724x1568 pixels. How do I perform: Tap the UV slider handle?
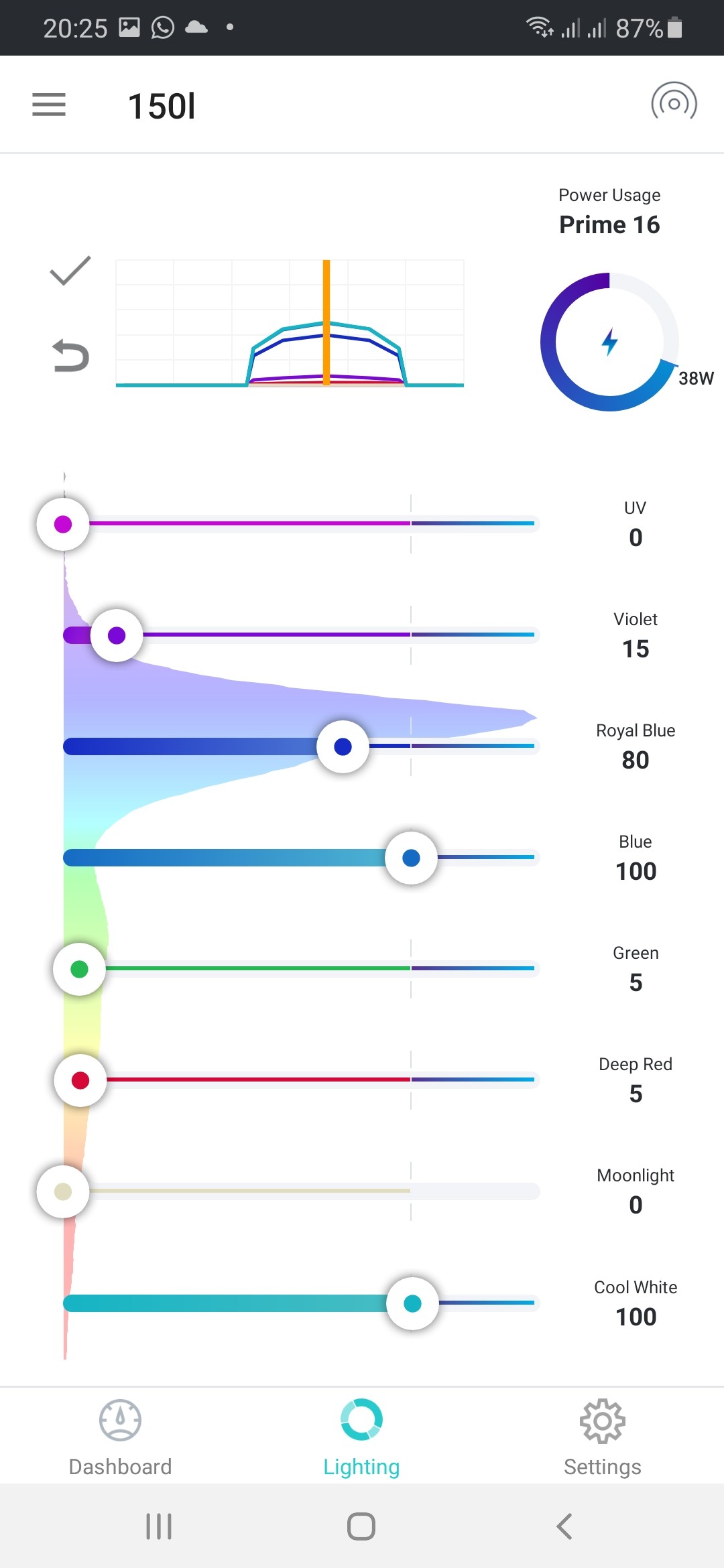coord(63,524)
